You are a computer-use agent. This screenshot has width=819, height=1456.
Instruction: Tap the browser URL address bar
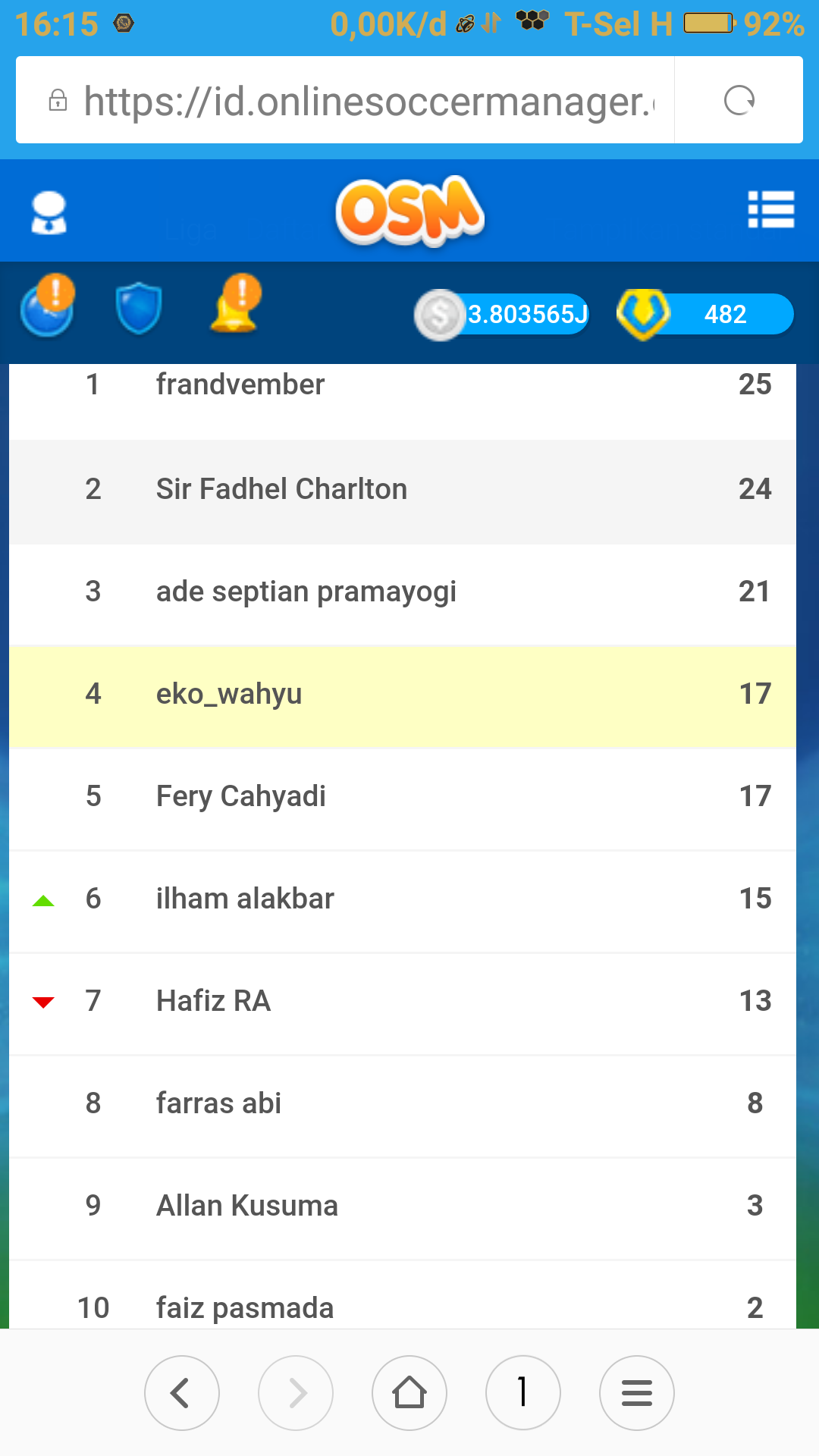pyautogui.click(x=364, y=101)
